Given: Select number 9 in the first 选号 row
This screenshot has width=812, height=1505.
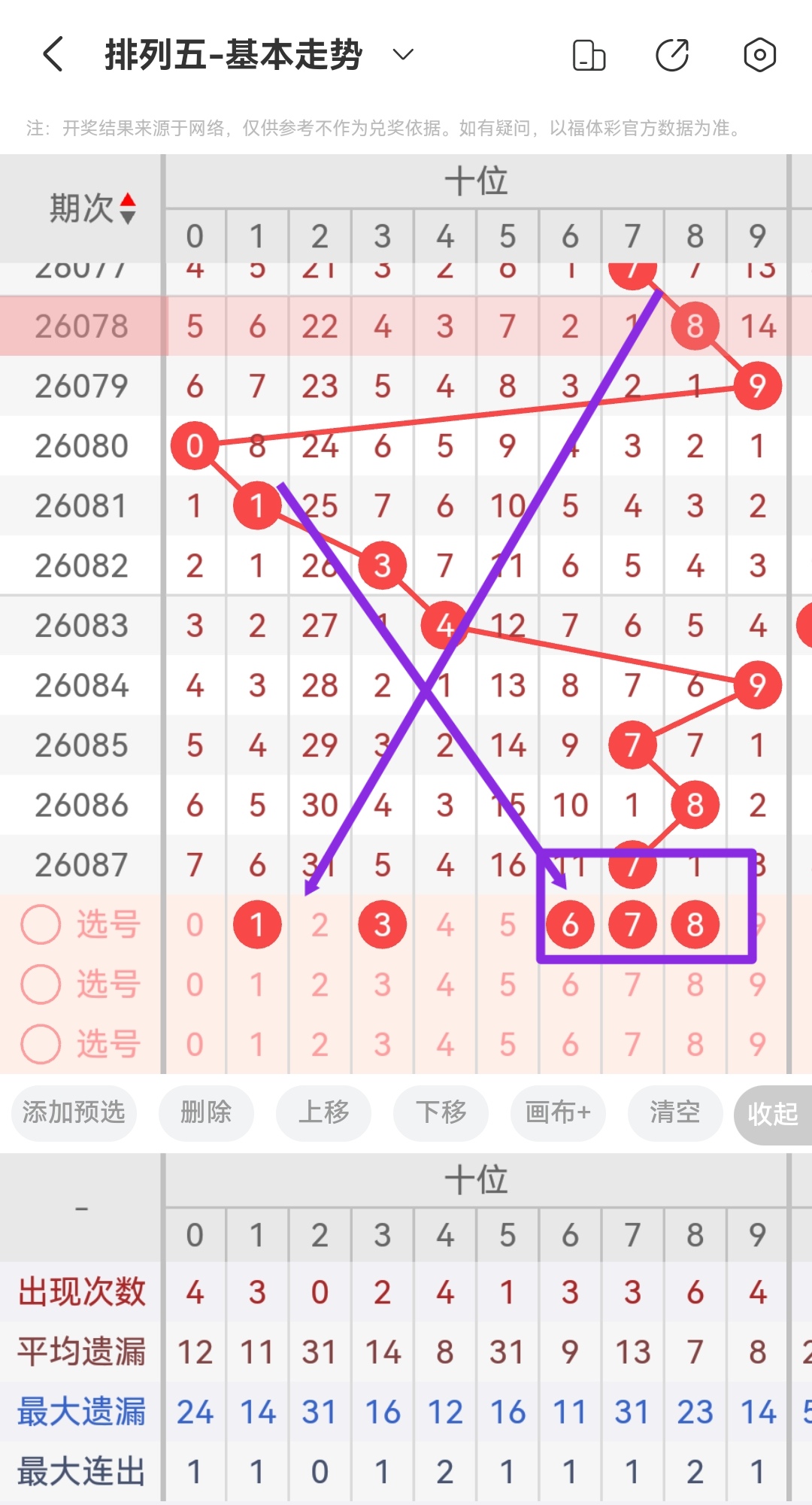Looking at the screenshot, I should (x=758, y=924).
